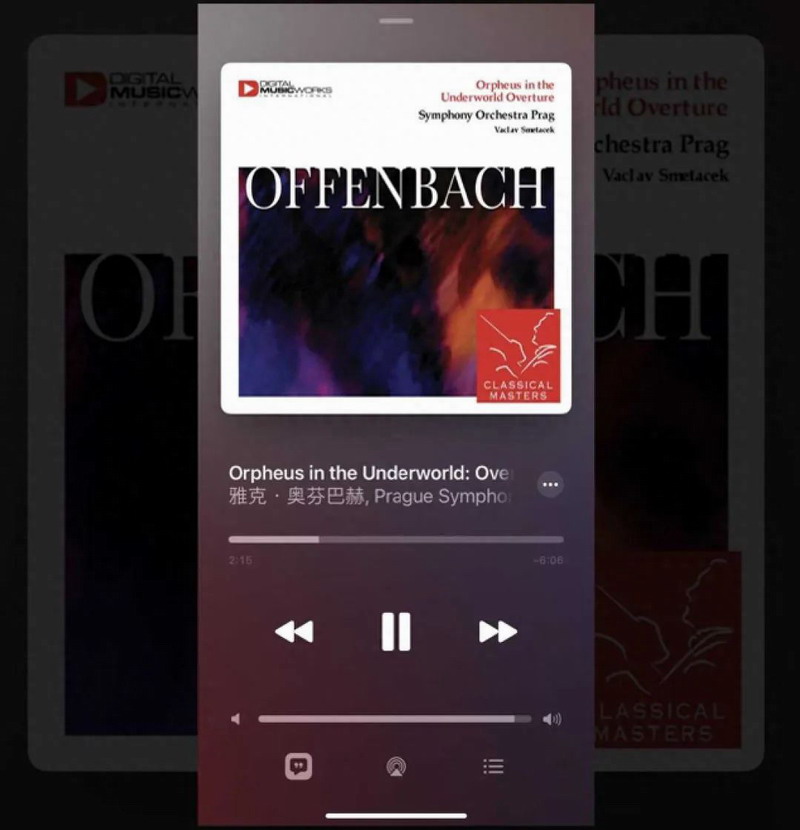
Task: Tap the Offenbach album artwork
Action: pyautogui.click(x=396, y=238)
